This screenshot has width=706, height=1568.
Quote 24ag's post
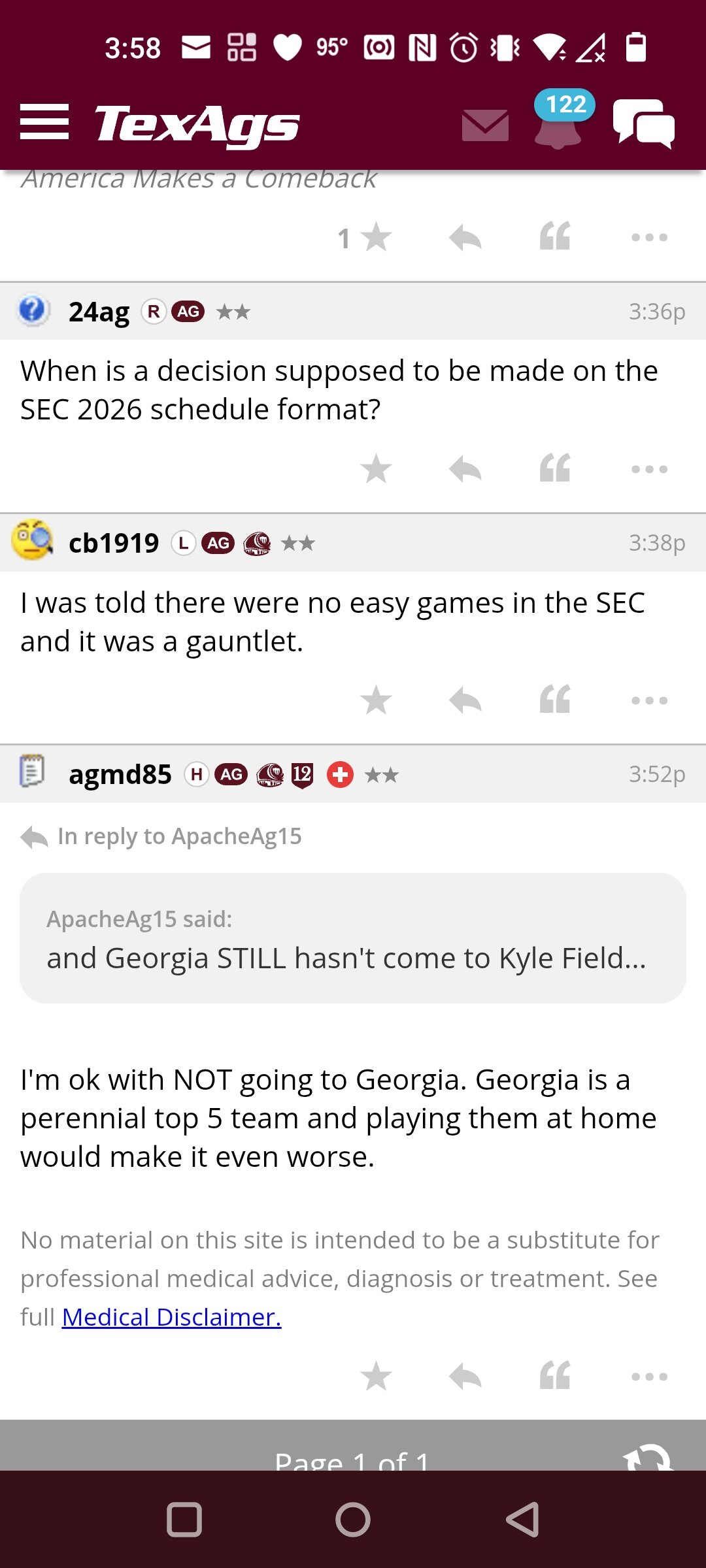[x=555, y=468]
